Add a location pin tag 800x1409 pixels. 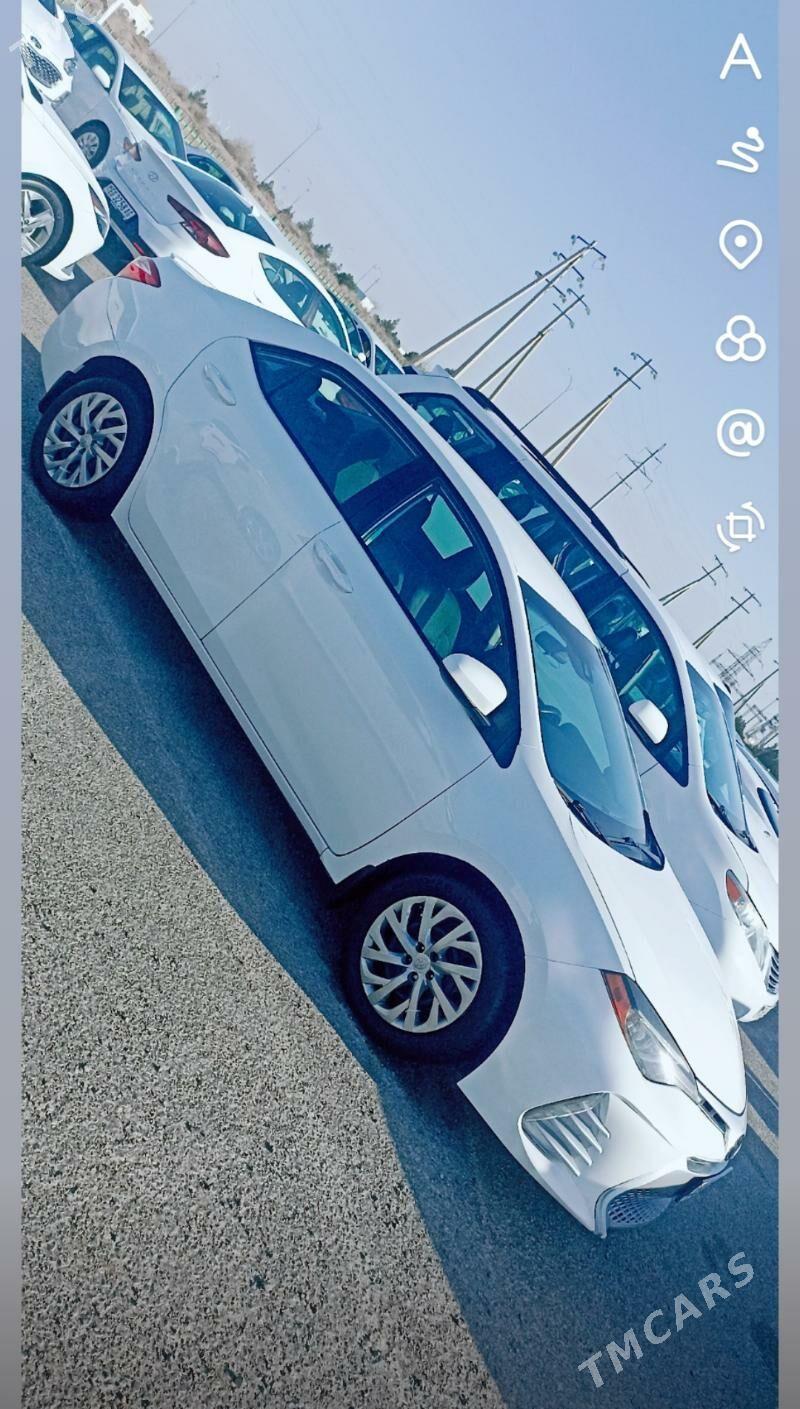click(740, 244)
